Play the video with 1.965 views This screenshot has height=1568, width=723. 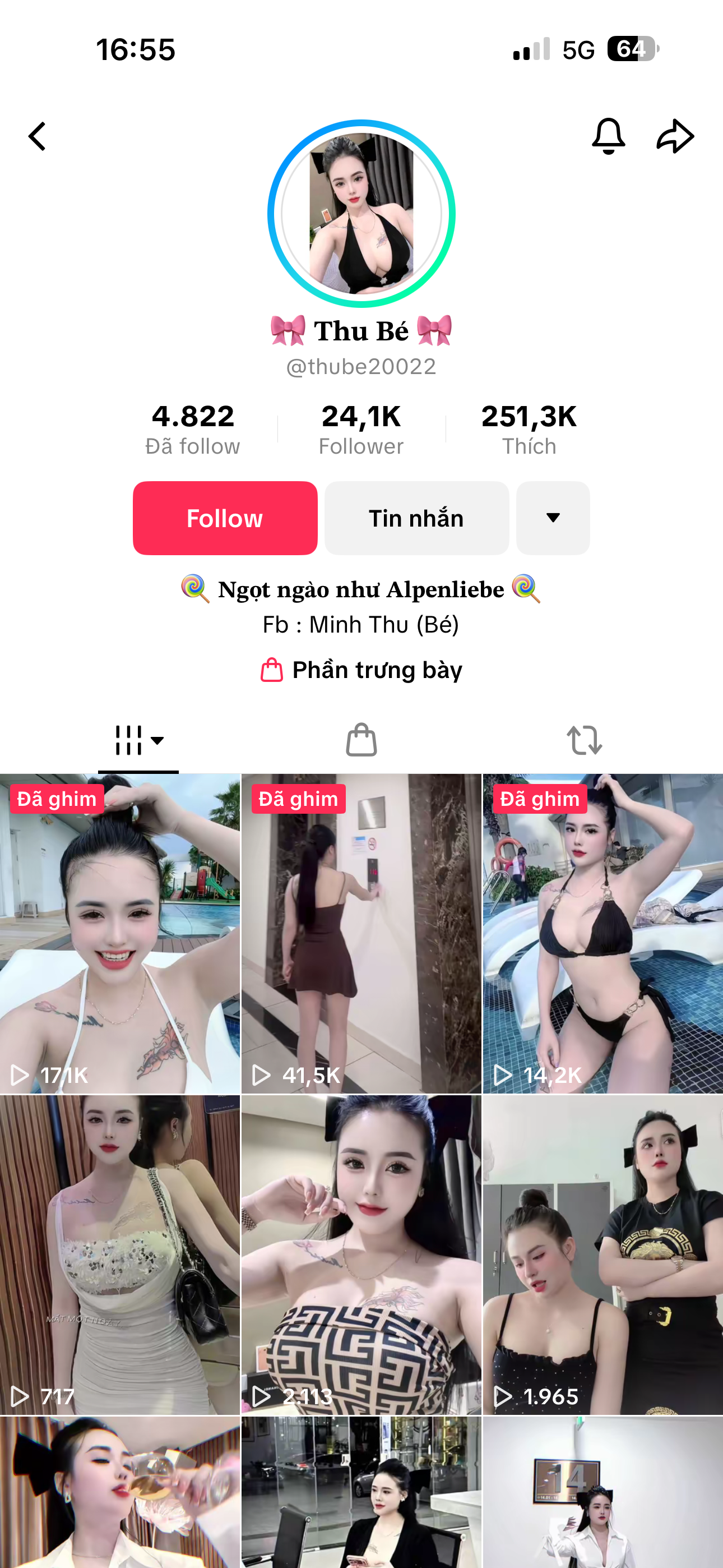[602, 1254]
